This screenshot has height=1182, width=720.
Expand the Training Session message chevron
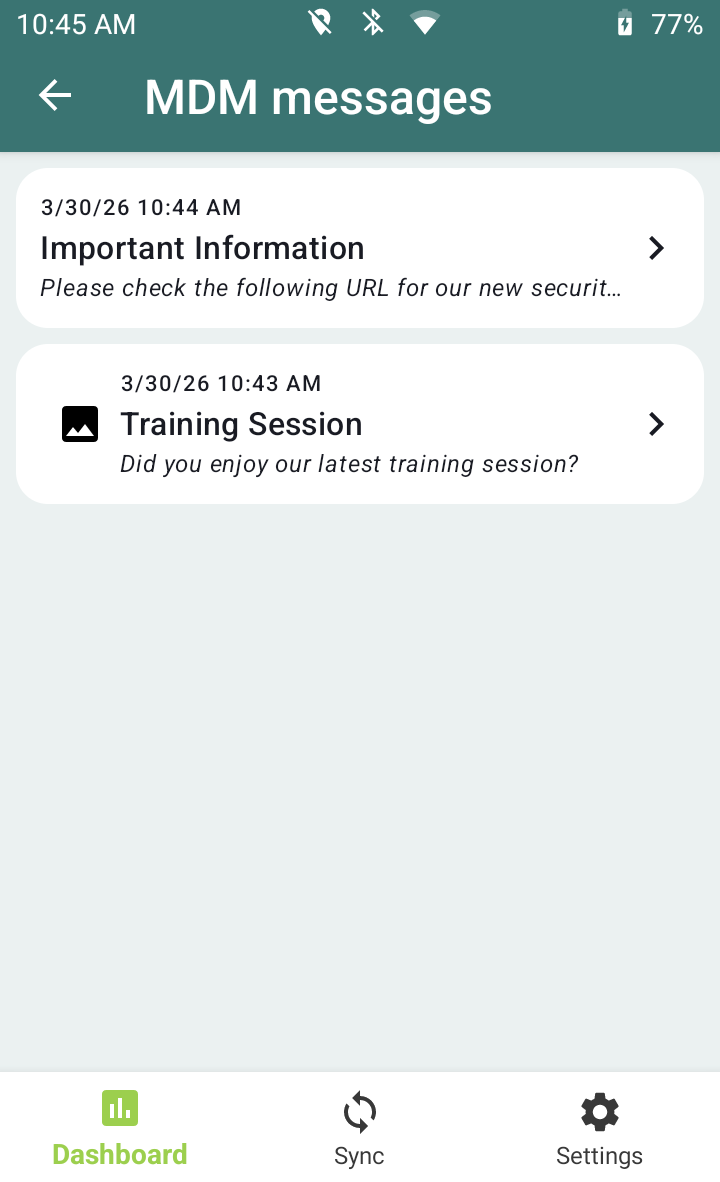click(656, 423)
